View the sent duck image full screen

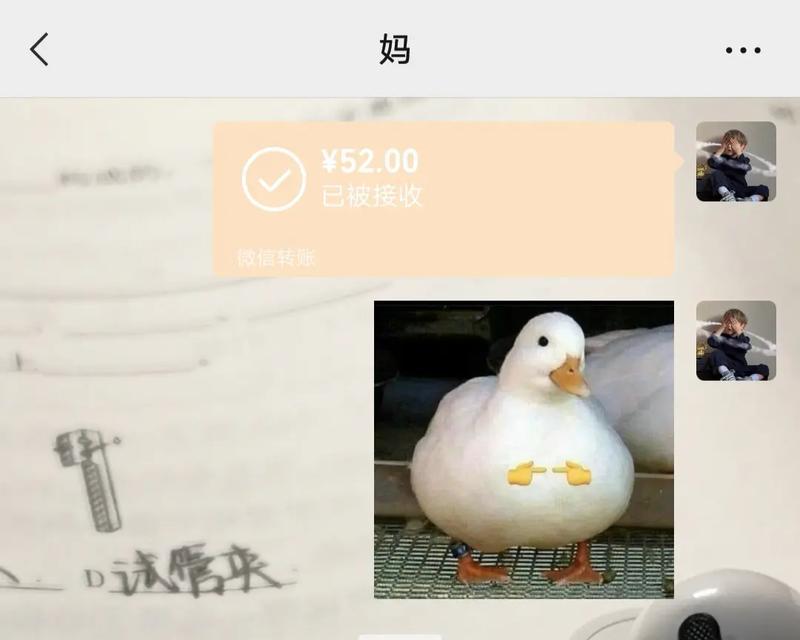[x=523, y=449]
